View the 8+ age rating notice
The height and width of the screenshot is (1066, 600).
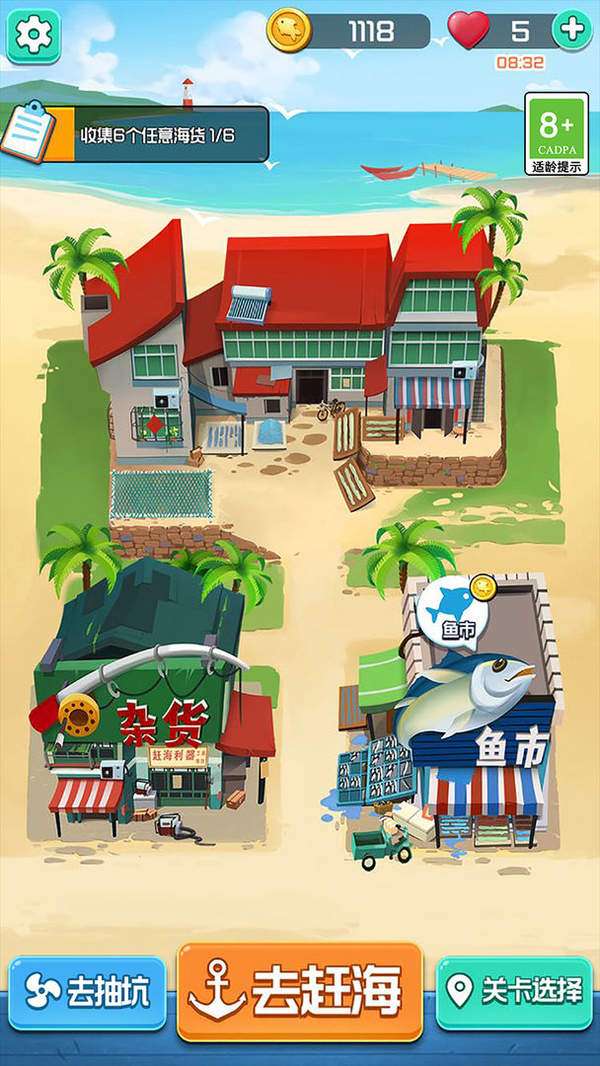(x=556, y=133)
